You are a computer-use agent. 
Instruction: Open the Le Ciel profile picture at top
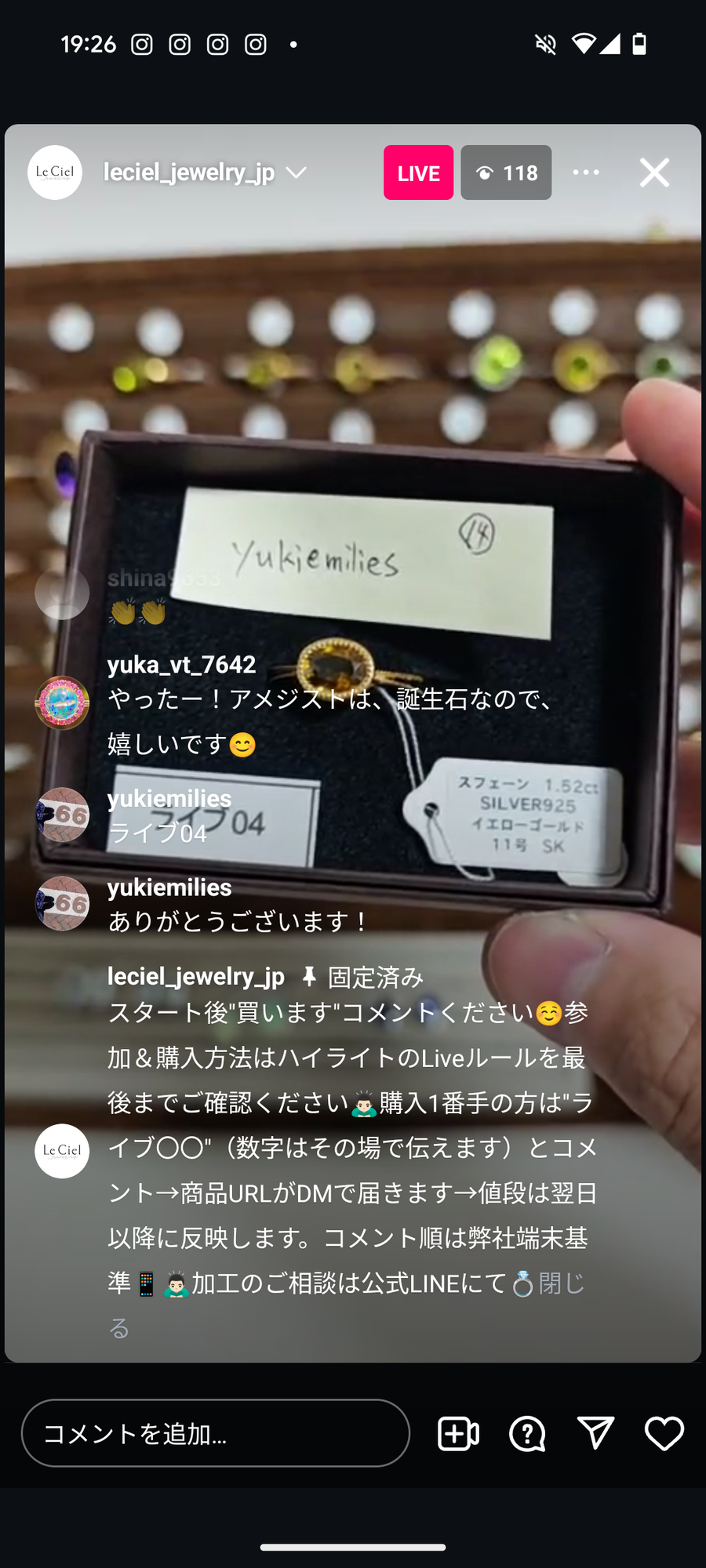click(x=55, y=172)
